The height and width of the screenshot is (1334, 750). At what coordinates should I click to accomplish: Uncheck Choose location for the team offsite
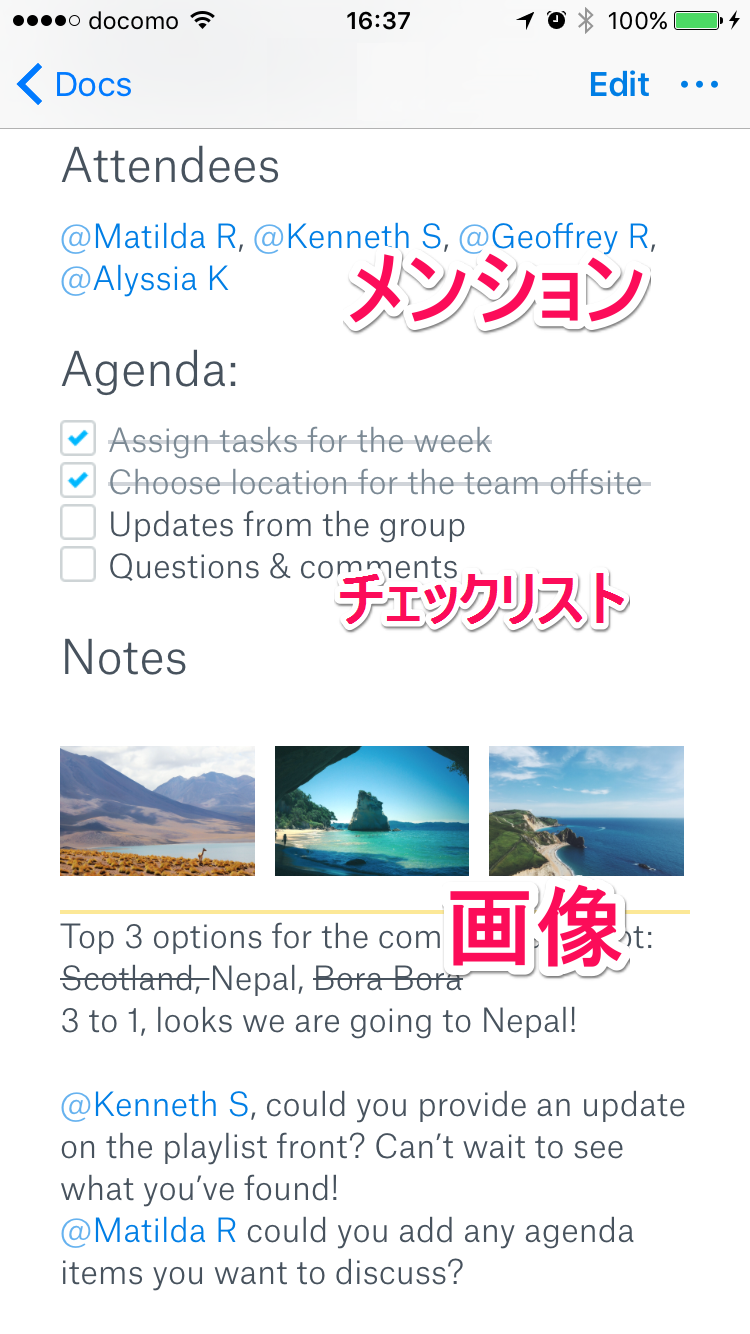pos(78,481)
